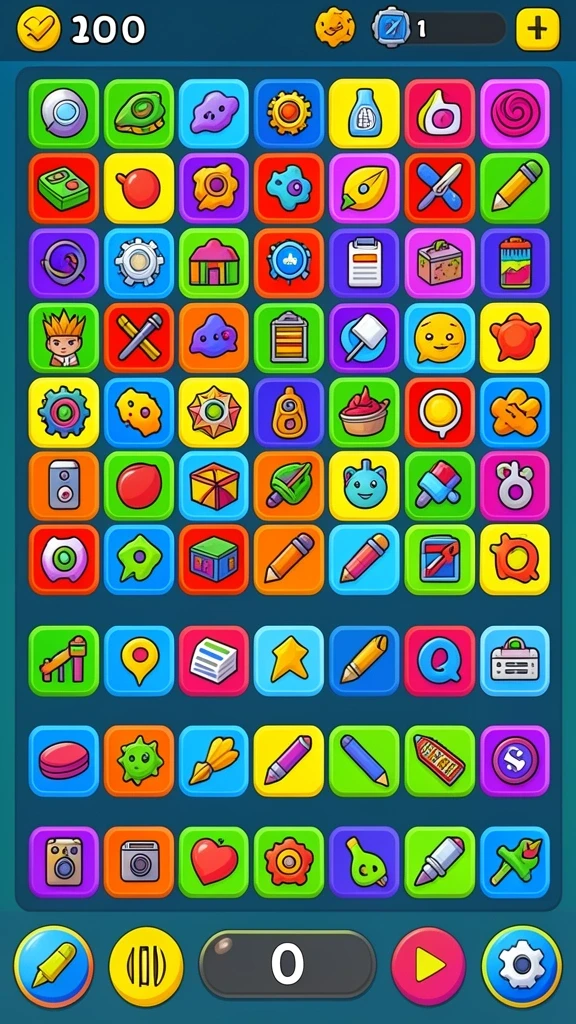The height and width of the screenshot is (1024, 576).
Task: Select the bowl of red food tile
Action: tap(364, 412)
